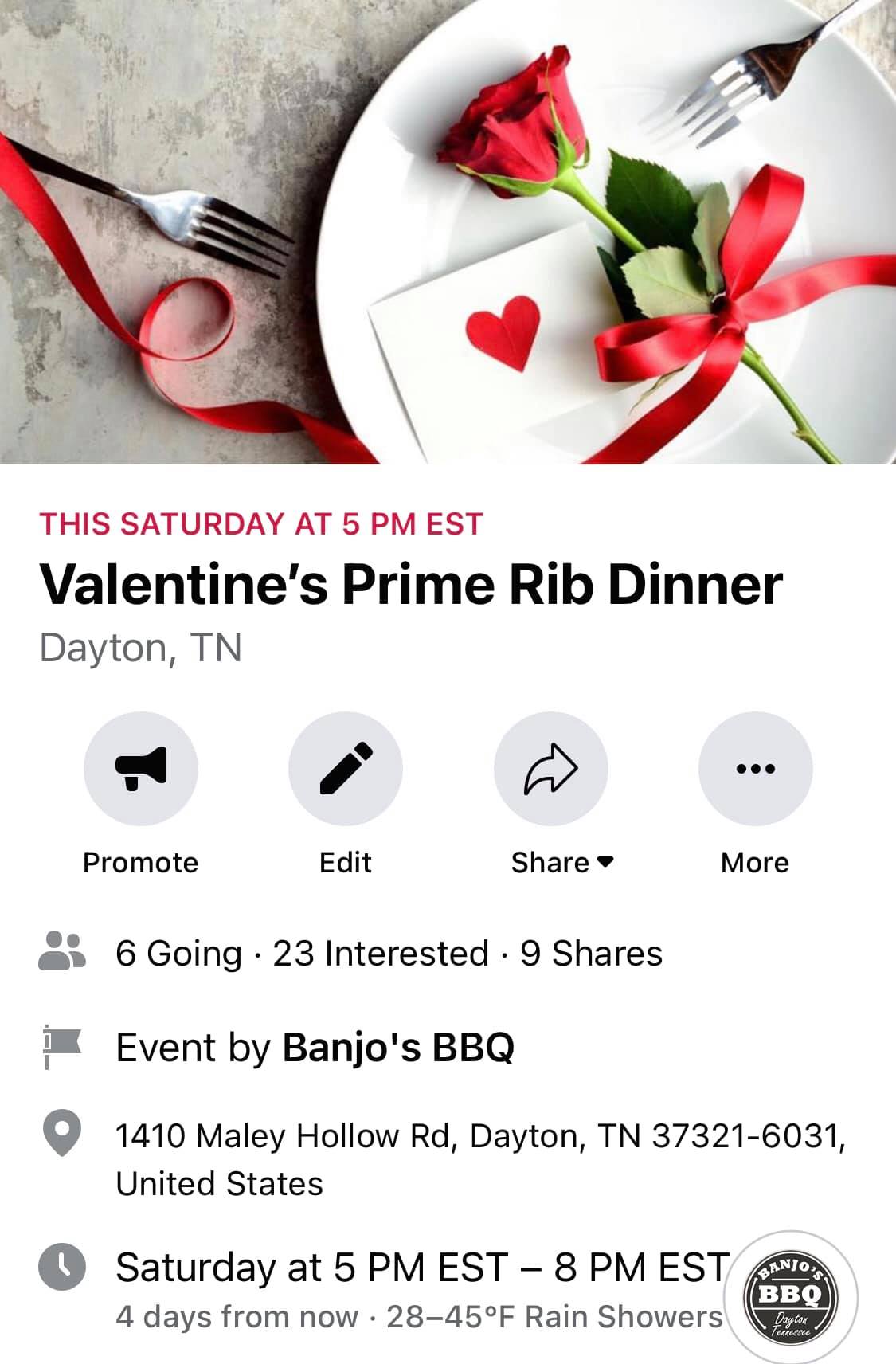Viewport: 896px width, 1364px height.
Task: Open the Share dropdown
Action: click(x=551, y=769)
